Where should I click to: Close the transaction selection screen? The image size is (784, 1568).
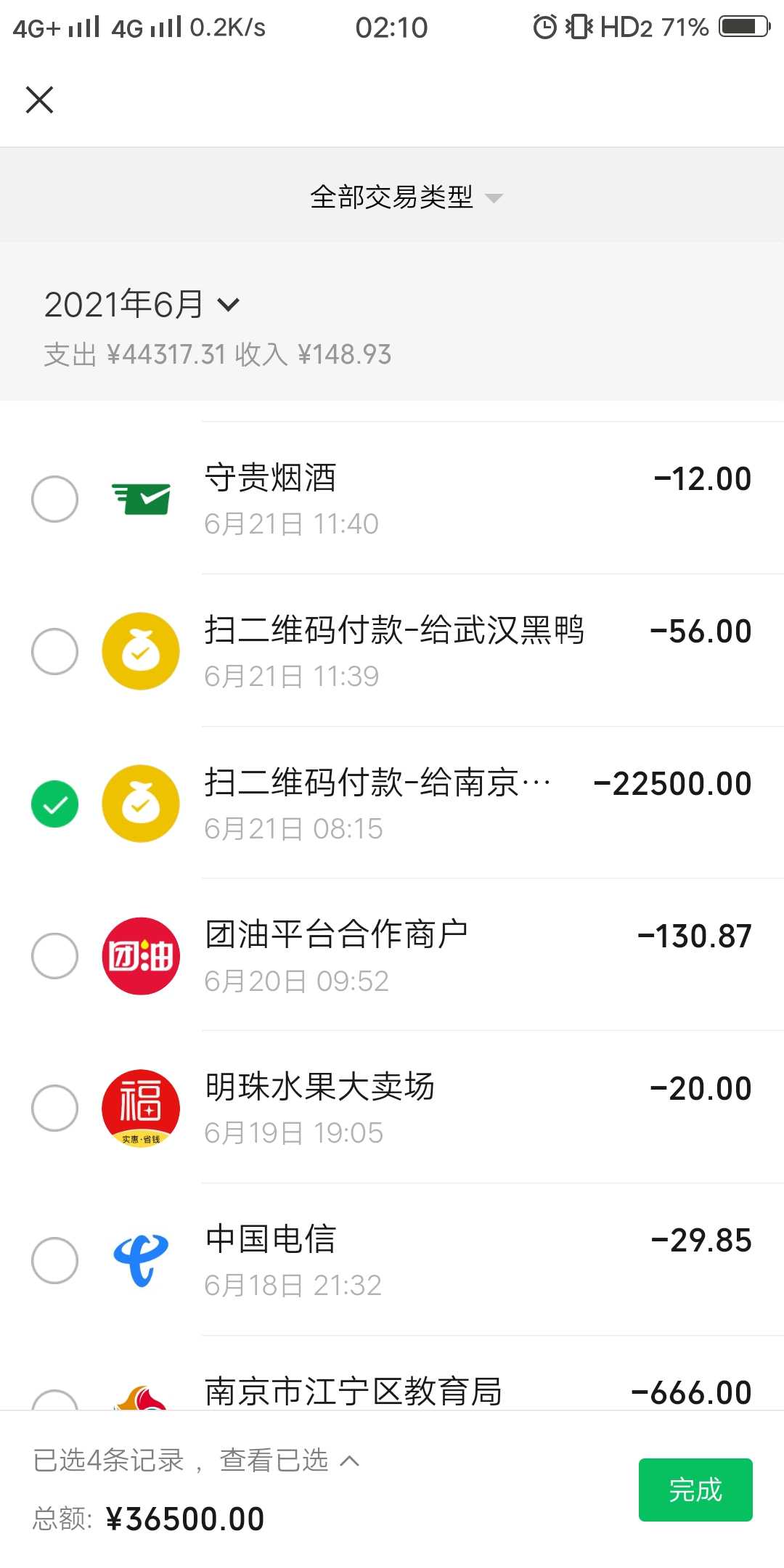tap(40, 100)
